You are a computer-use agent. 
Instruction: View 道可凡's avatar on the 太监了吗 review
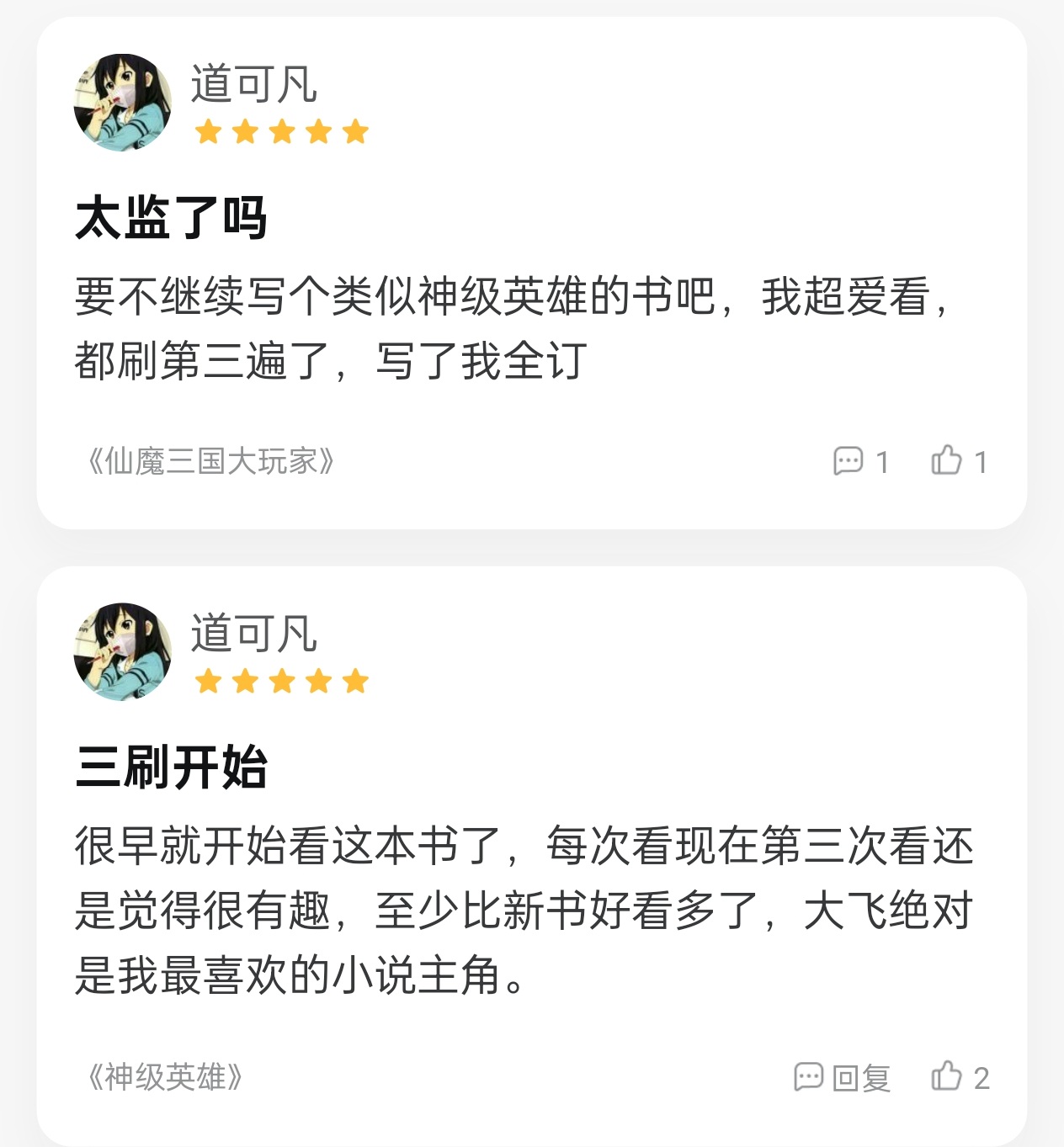click(x=123, y=103)
